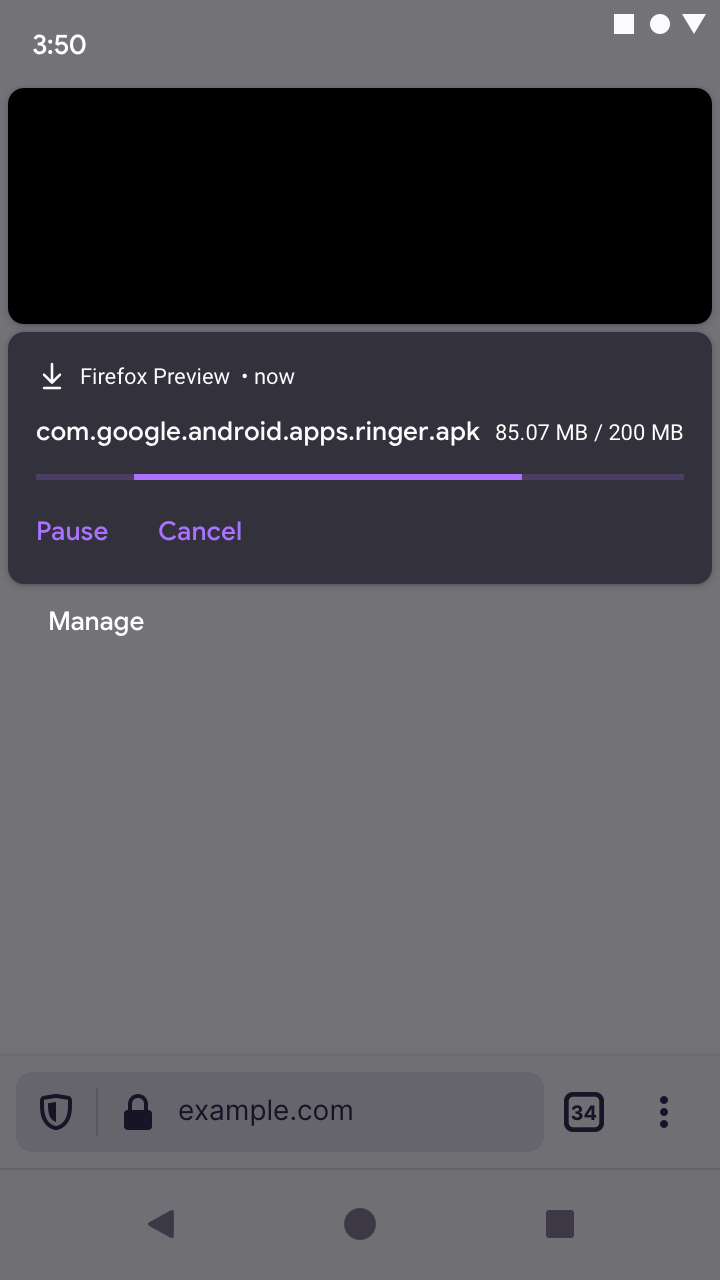Cancel the ringer.apk download

(200, 531)
